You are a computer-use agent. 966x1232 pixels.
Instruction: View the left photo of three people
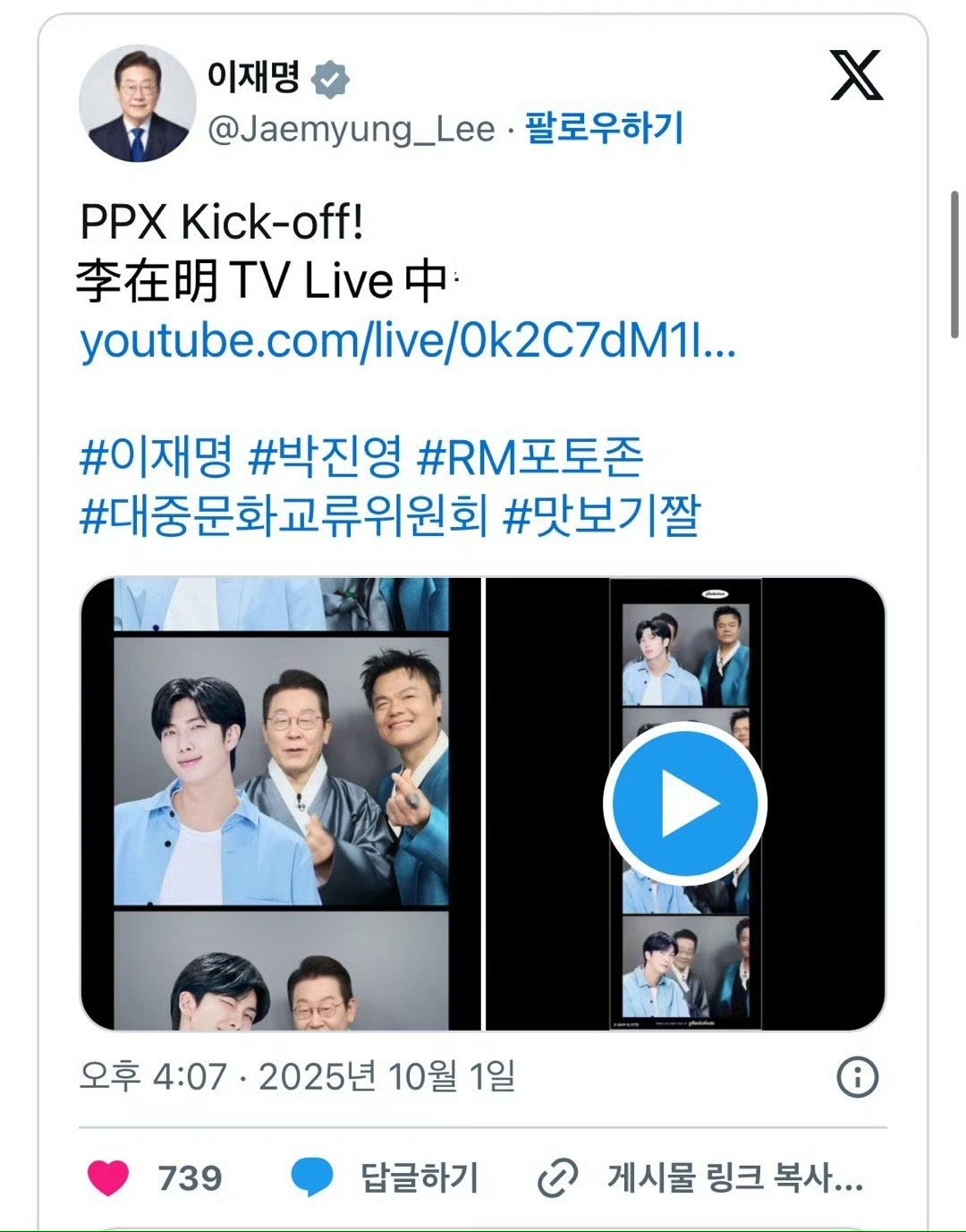tap(281, 803)
